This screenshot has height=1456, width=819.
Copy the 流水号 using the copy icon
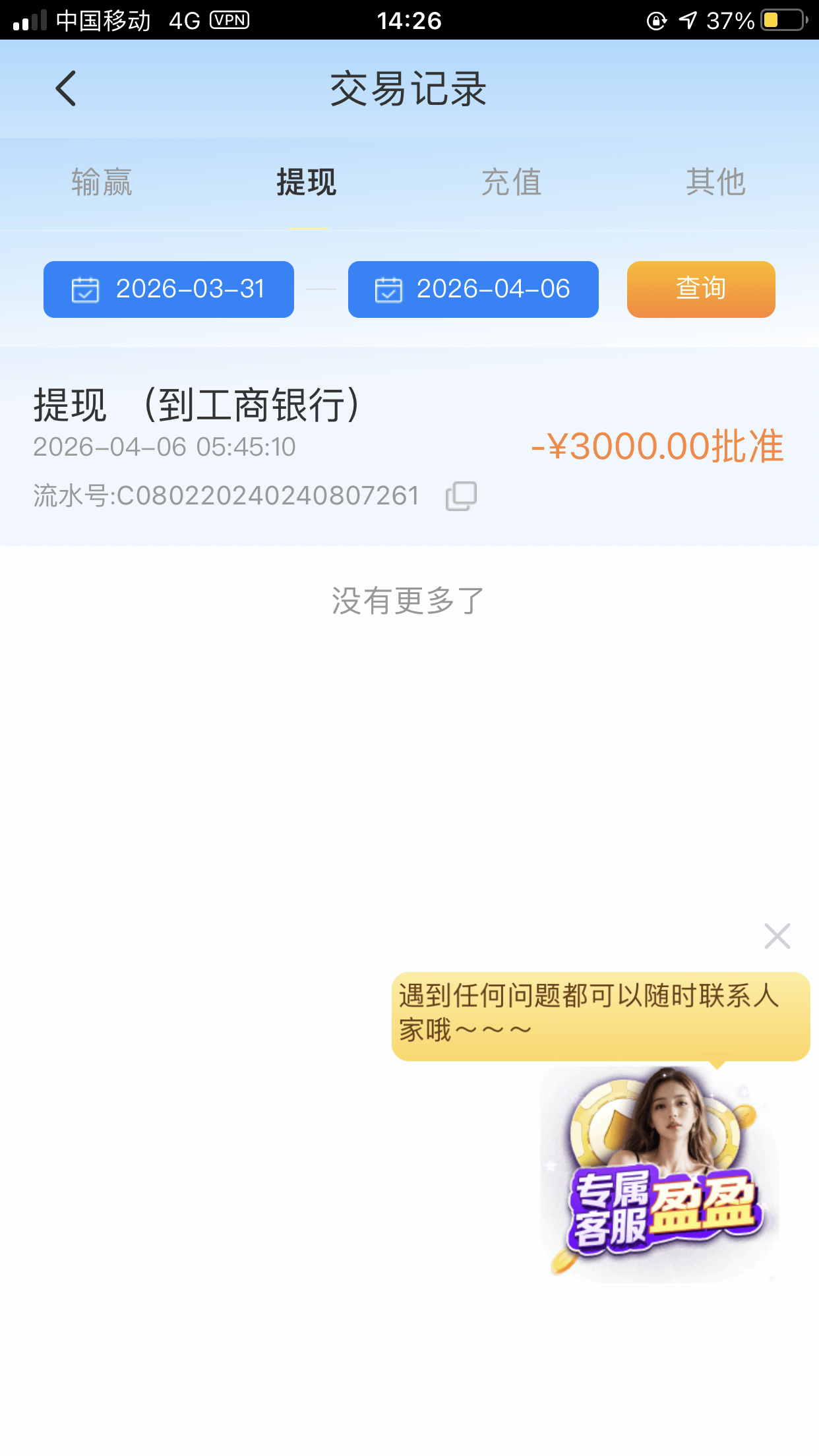[x=461, y=496]
